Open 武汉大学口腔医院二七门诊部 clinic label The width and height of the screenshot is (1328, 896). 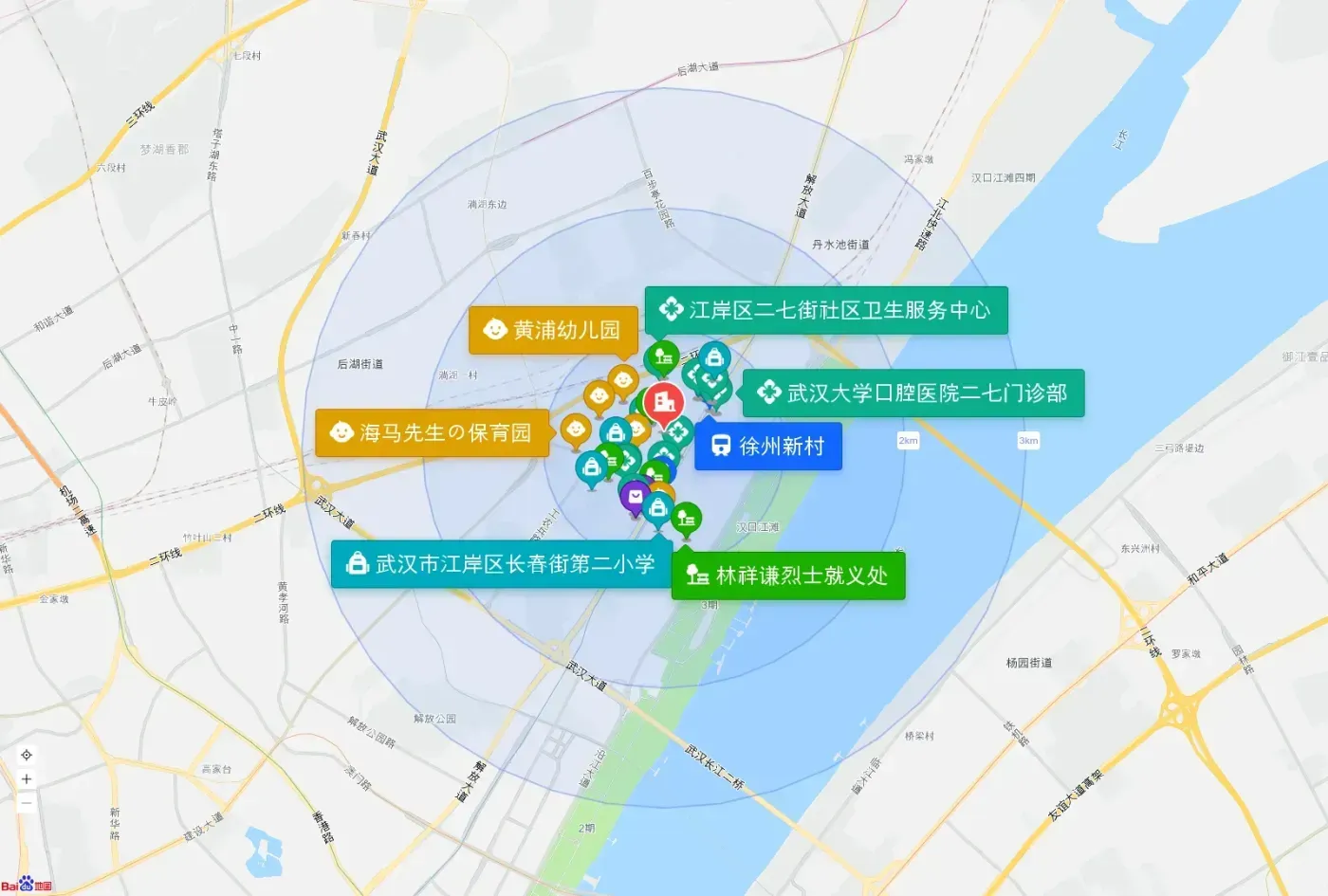(913, 393)
